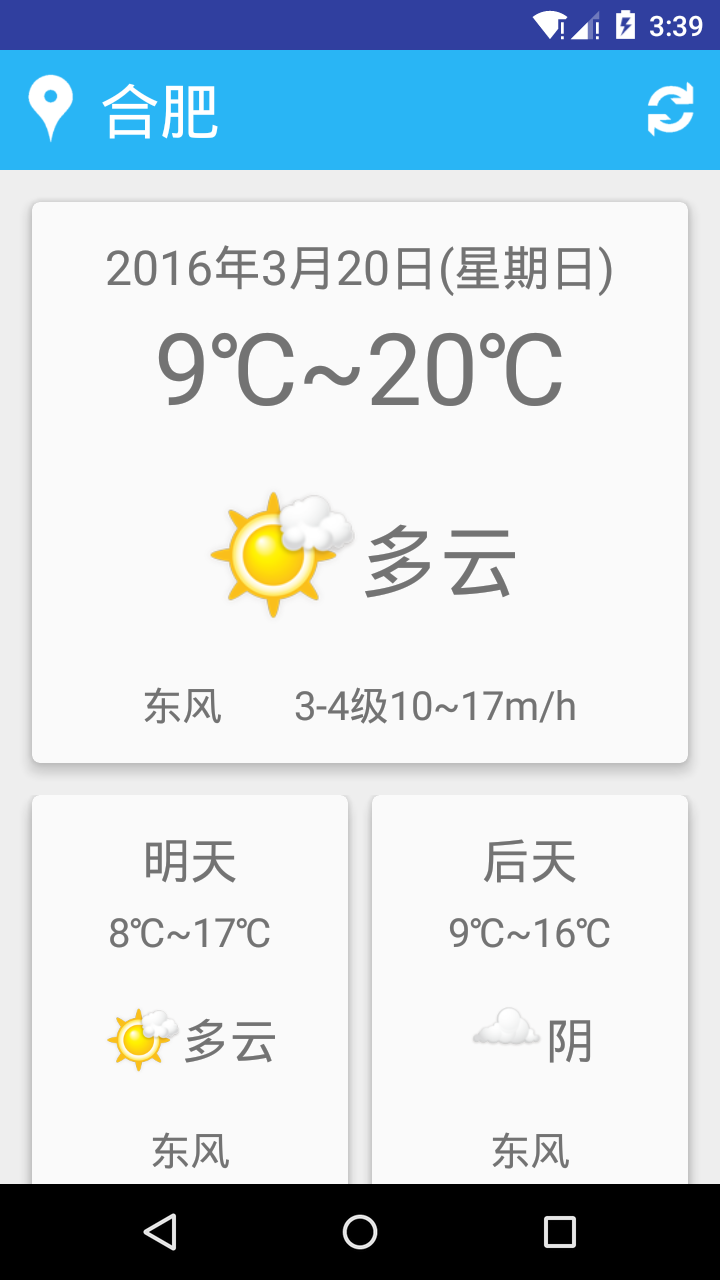This screenshot has width=720, height=1280.
Task: Refresh the weather data
Action: [x=670, y=110]
